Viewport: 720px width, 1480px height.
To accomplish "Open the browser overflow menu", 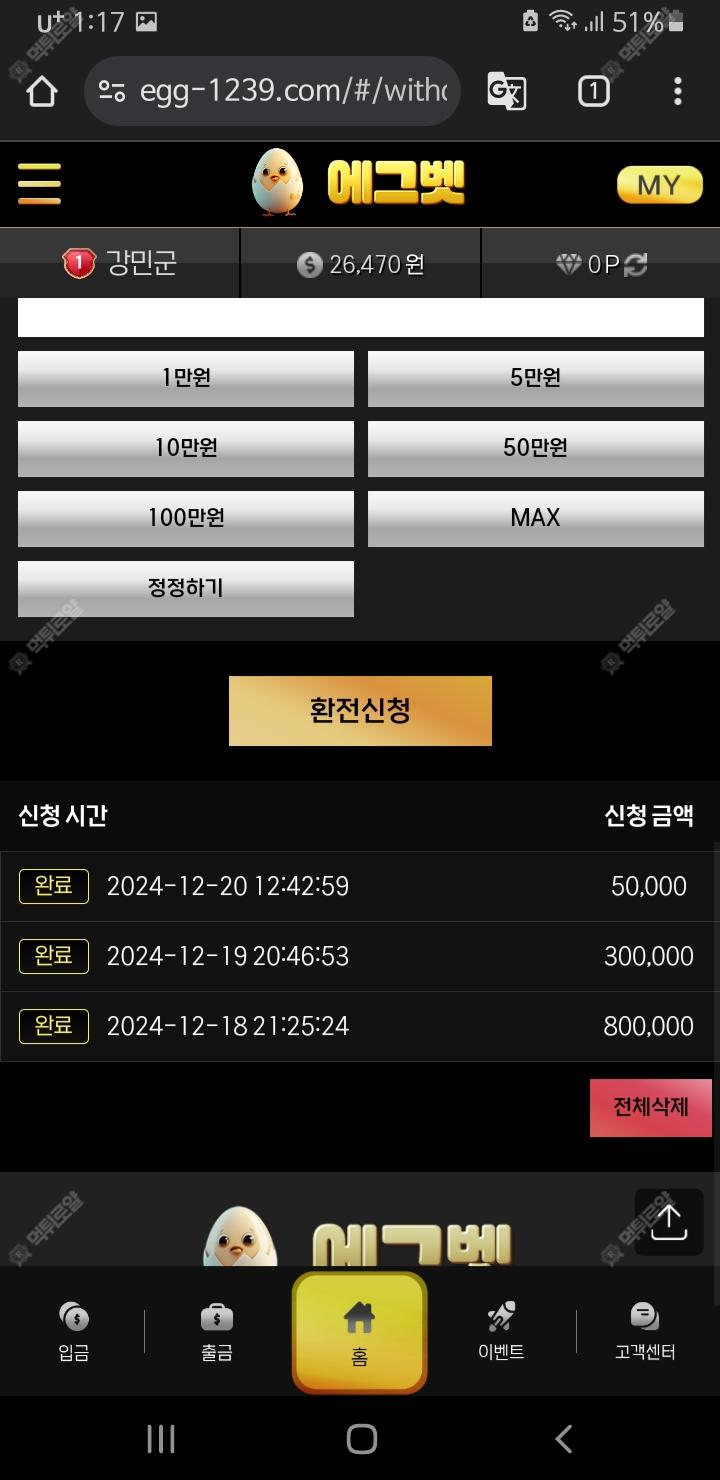I will point(677,92).
